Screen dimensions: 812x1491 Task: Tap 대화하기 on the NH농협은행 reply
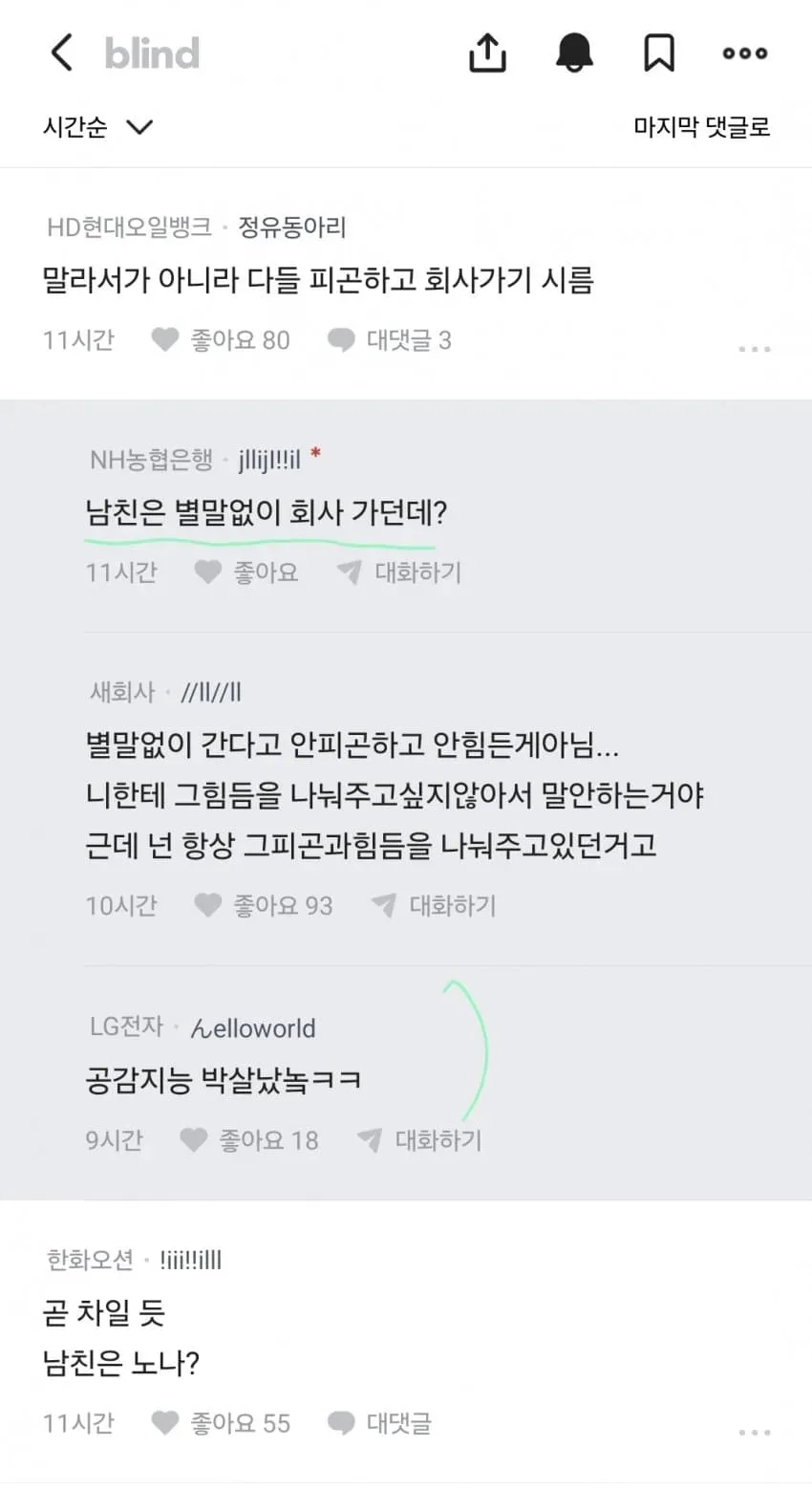[x=399, y=573]
